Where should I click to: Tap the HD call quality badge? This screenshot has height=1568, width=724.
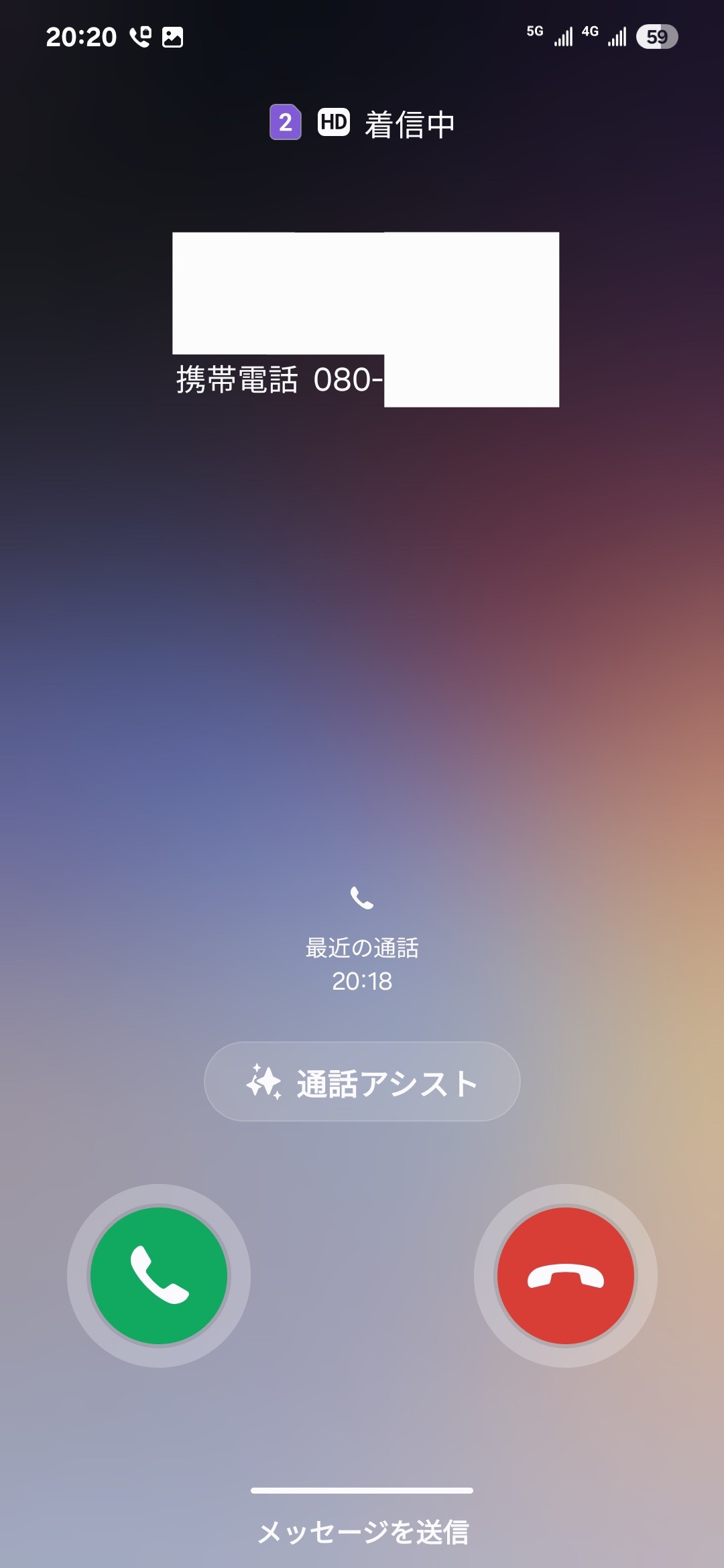click(x=333, y=123)
